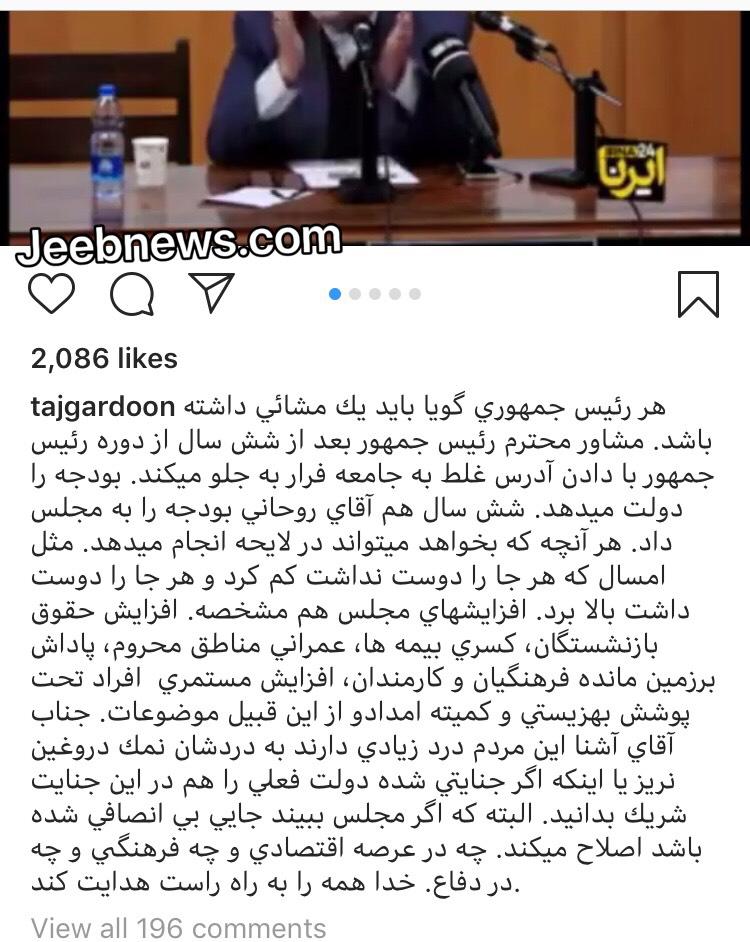Click the video thumbnail showing the press conference

coord(375,125)
